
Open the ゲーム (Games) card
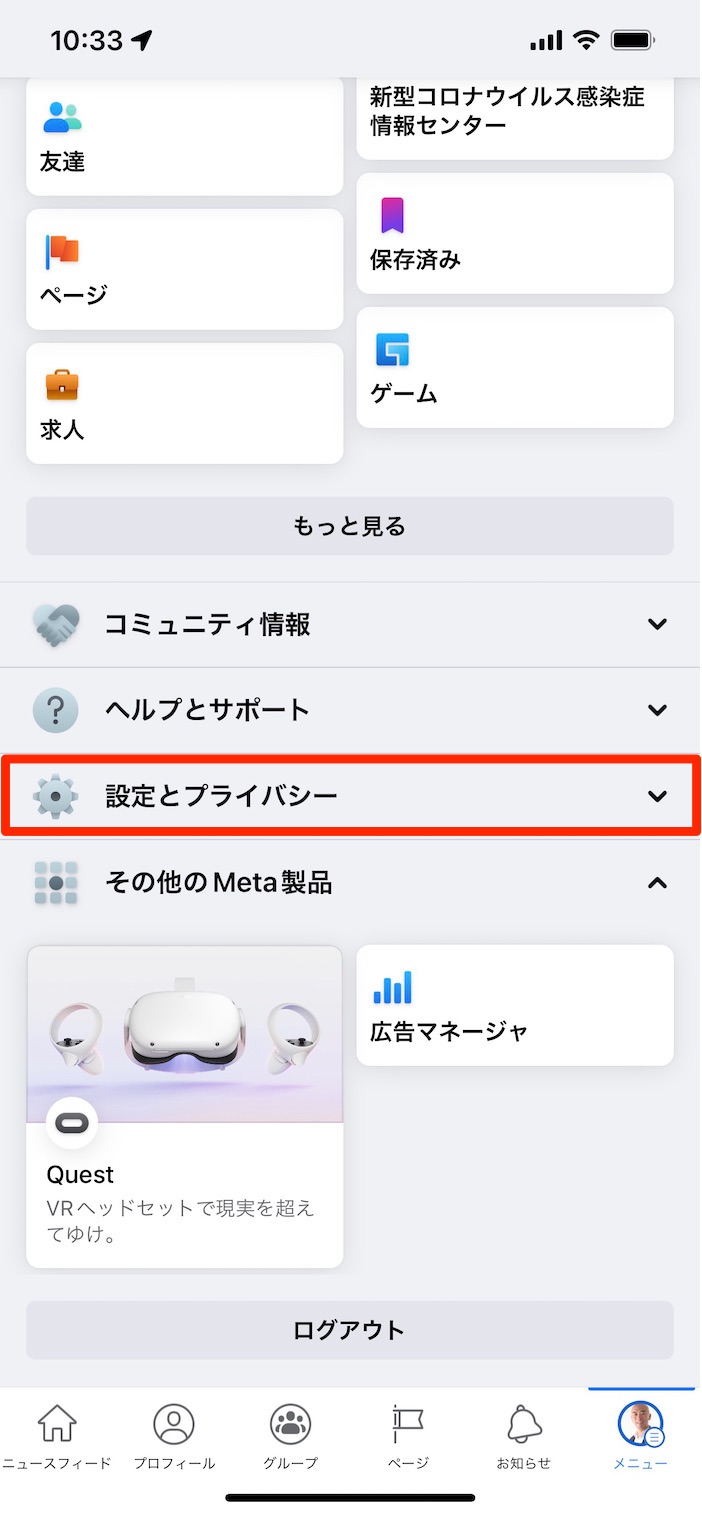514,367
